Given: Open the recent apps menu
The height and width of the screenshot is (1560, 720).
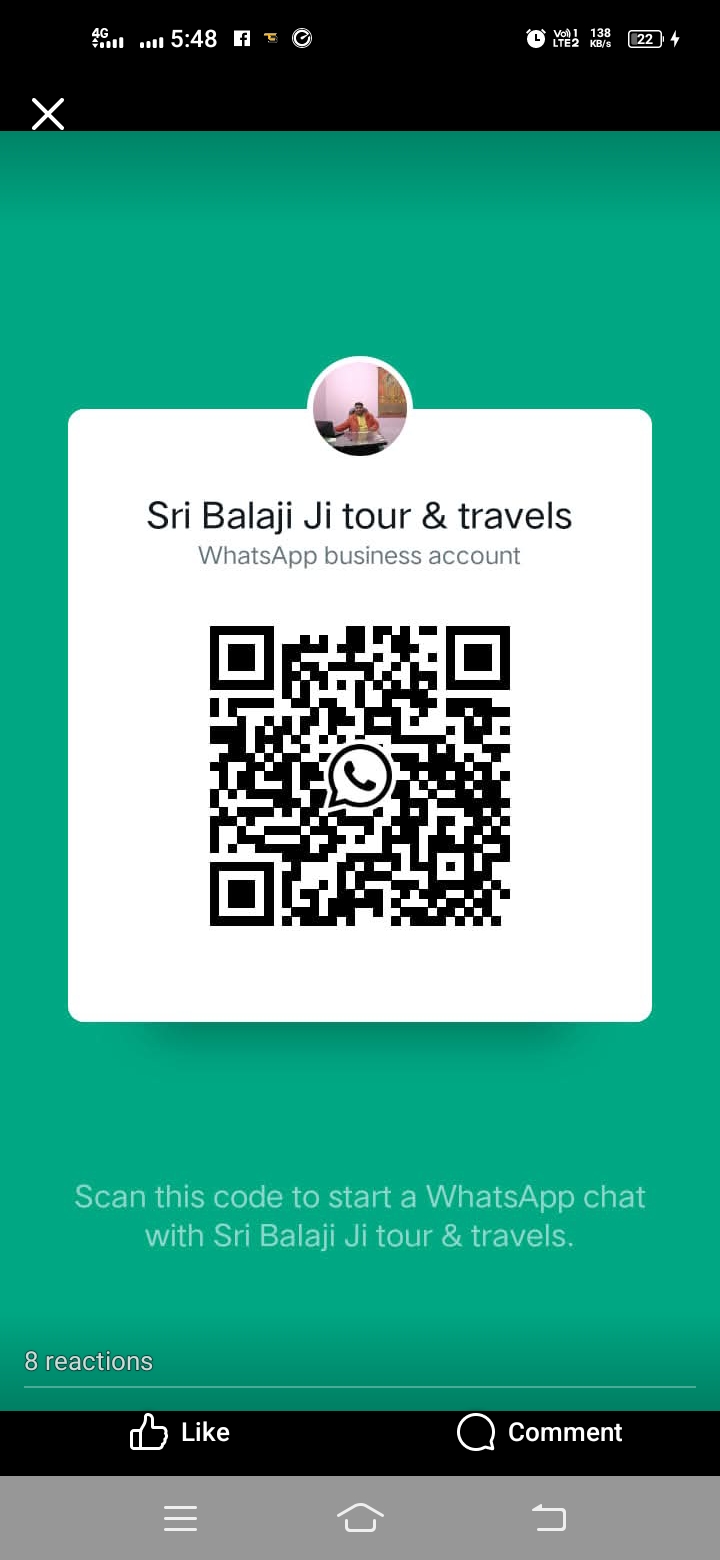Looking at the screenshot, I should (180, 1518).
